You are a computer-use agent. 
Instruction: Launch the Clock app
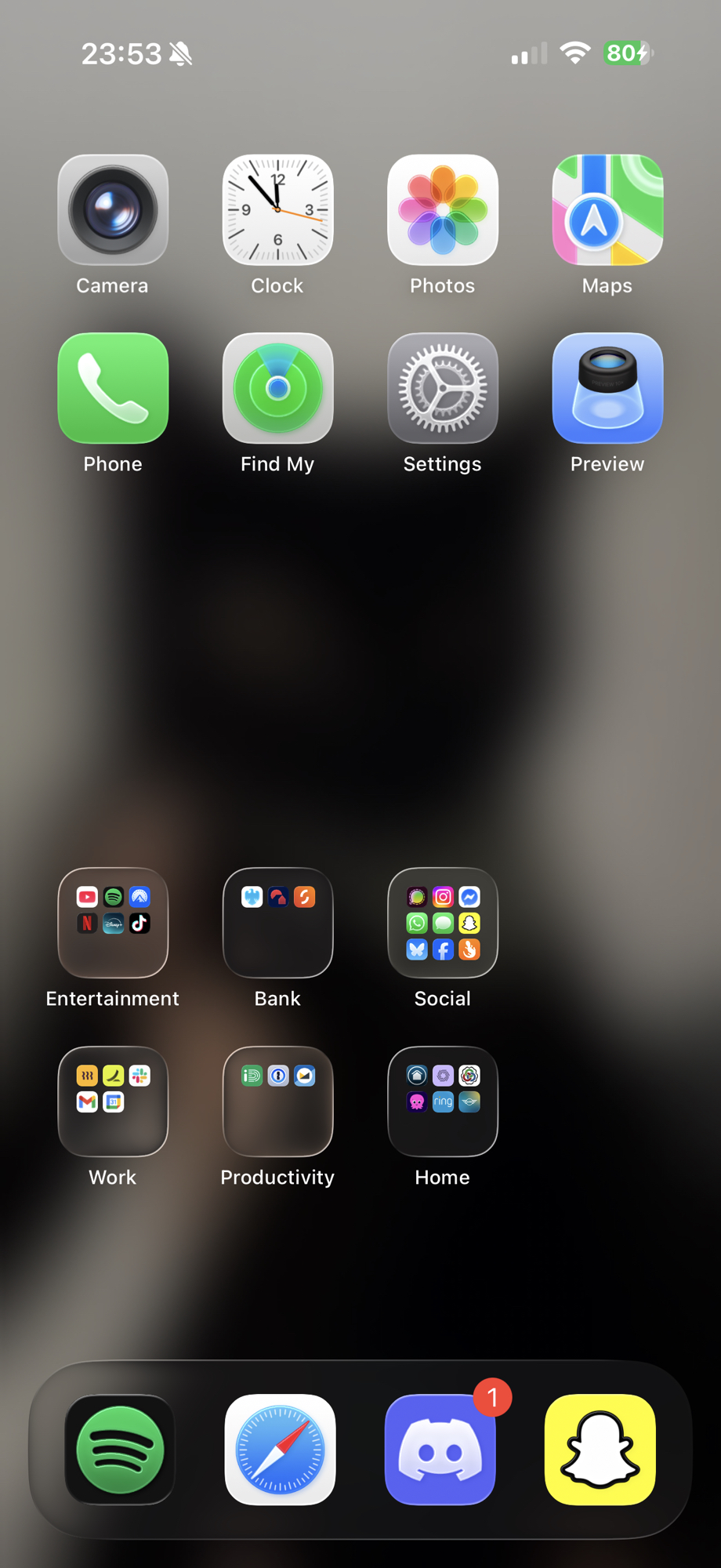coord(277,210)
